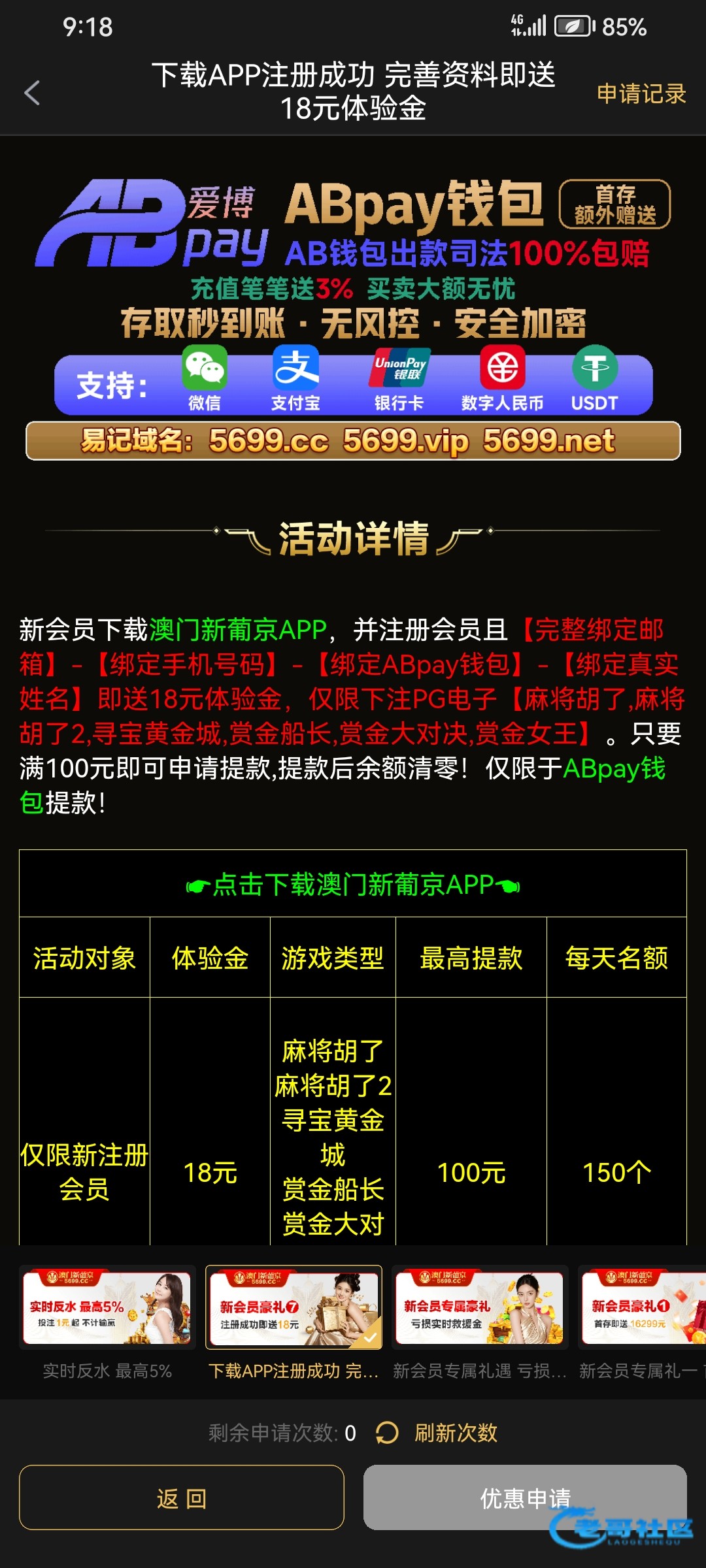Viewport: 706px width, 1568px height.
Task: Tap the 返回 button
Action: click(x=182, y=1497)
